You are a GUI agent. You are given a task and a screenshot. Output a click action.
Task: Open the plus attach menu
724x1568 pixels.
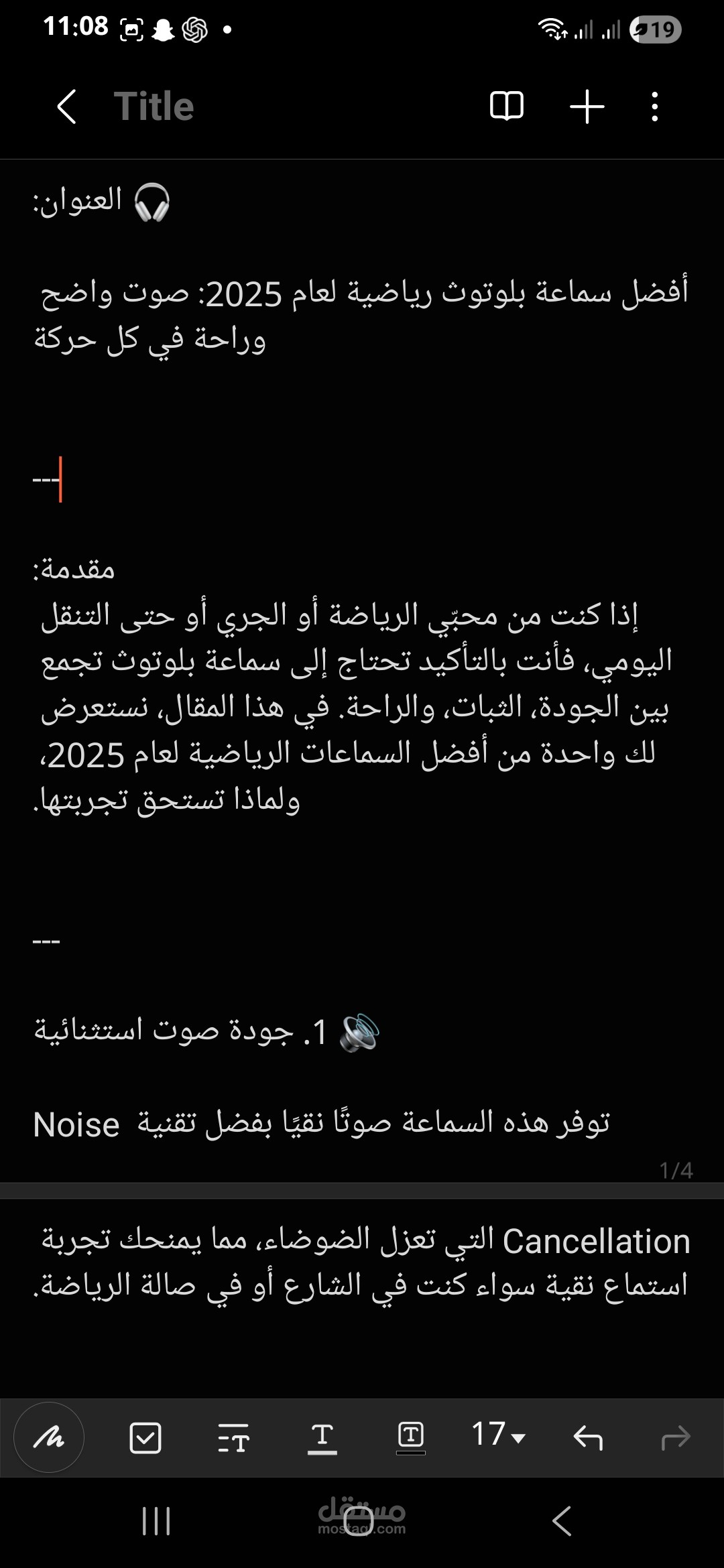tap(587, 107)
